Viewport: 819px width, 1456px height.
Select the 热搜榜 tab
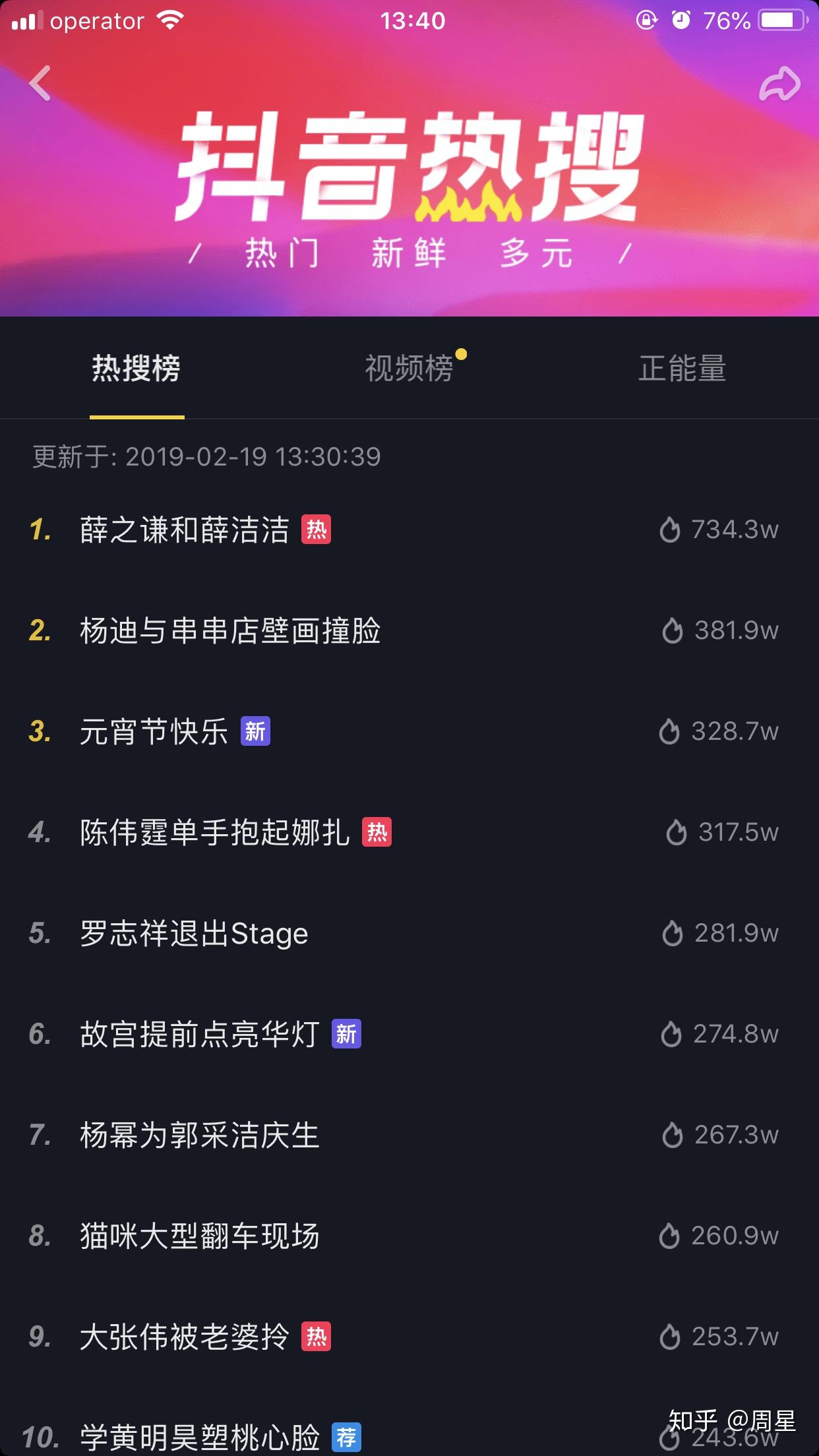(x=136, y=368)
